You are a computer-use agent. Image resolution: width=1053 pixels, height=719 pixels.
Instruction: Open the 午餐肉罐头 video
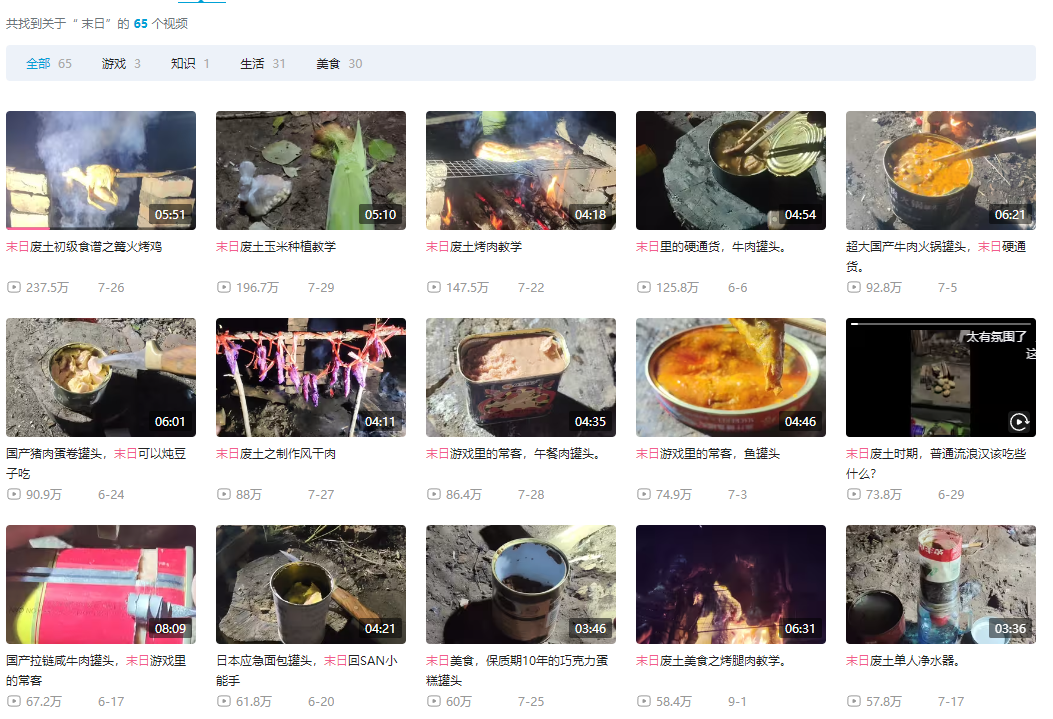[521, 377]
